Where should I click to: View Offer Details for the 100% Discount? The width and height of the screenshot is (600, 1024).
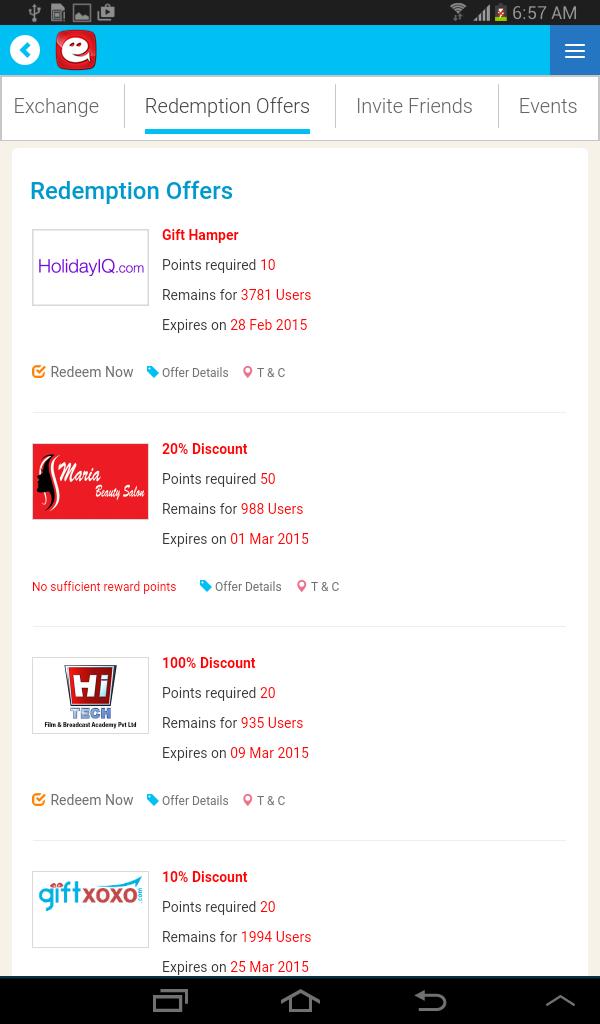188,801
